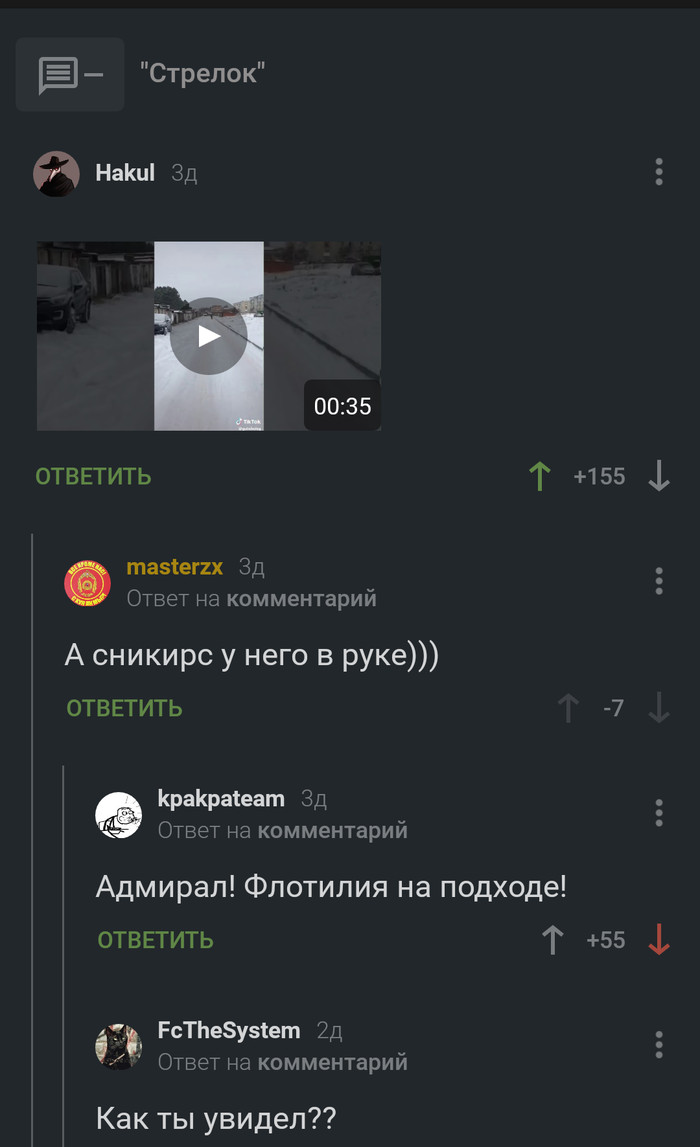Upvote kpakpateam's comment
The image size is (700, 1147).
point(552,940)
